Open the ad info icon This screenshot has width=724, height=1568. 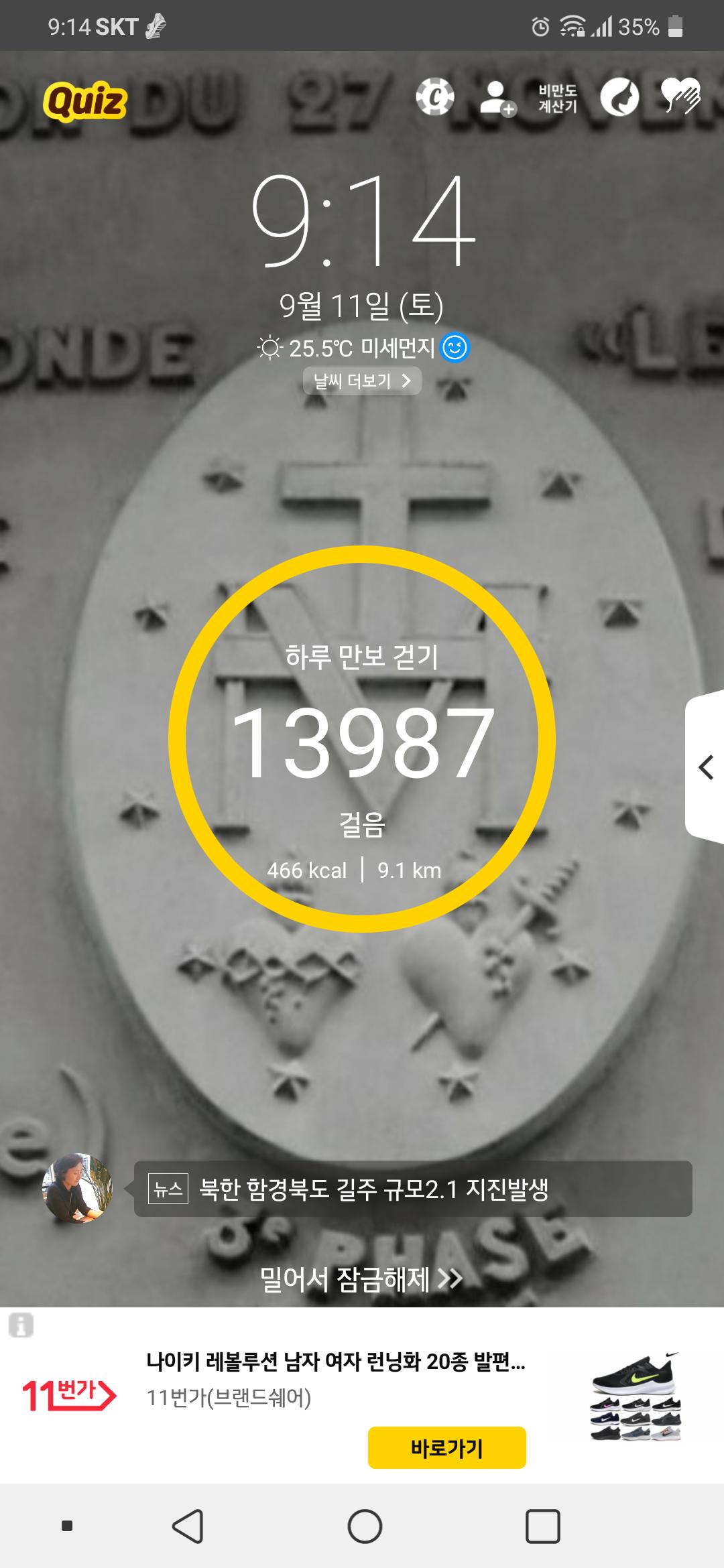pos(21,1325)
